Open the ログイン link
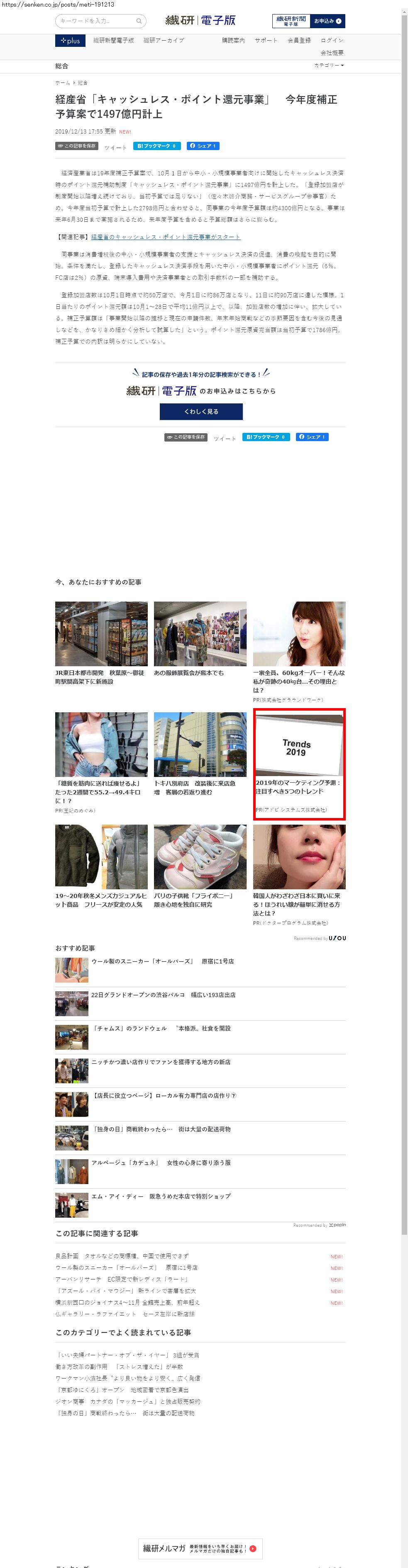Image resolution: width=408 pixels, height=1568 pixels. coord(332,41)
